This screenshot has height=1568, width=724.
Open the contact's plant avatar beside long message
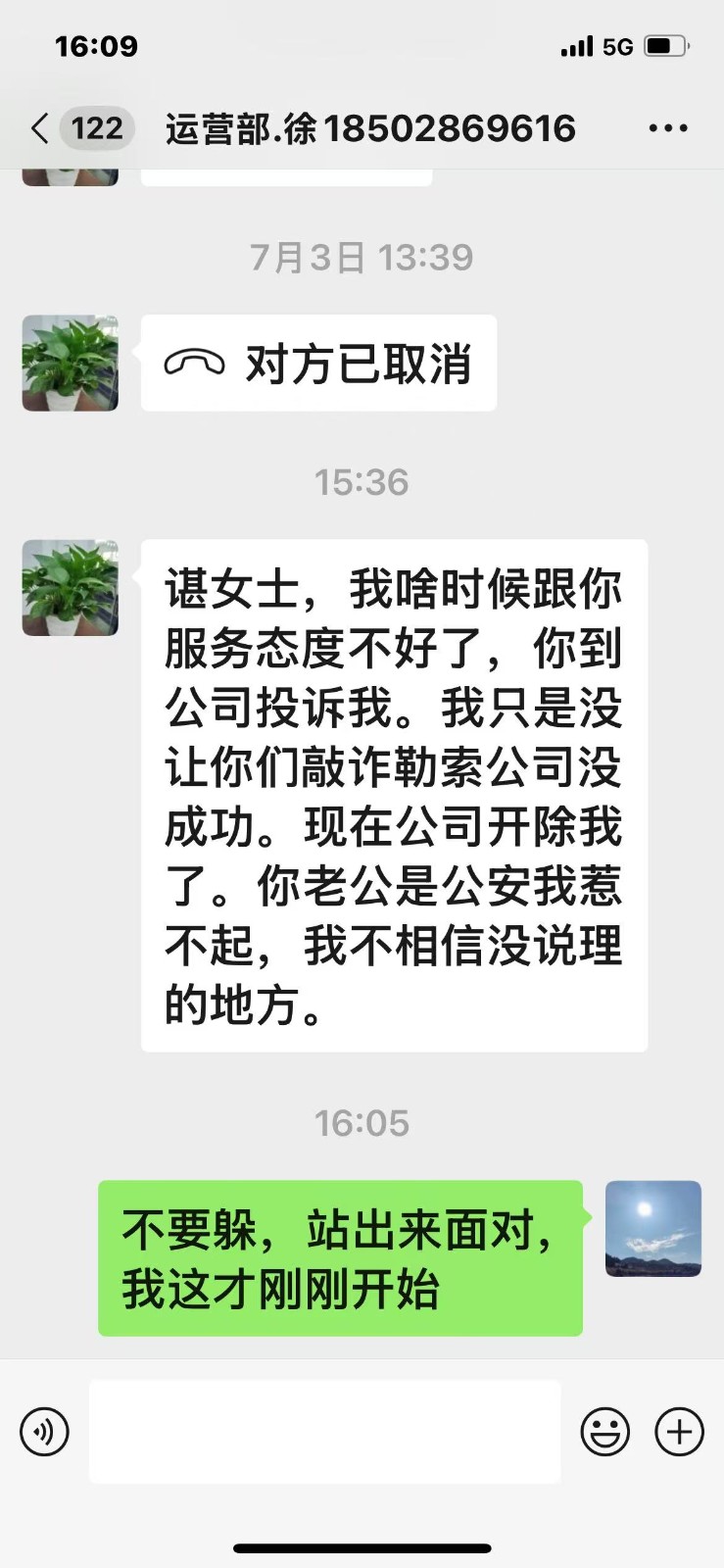coord(71,588)
